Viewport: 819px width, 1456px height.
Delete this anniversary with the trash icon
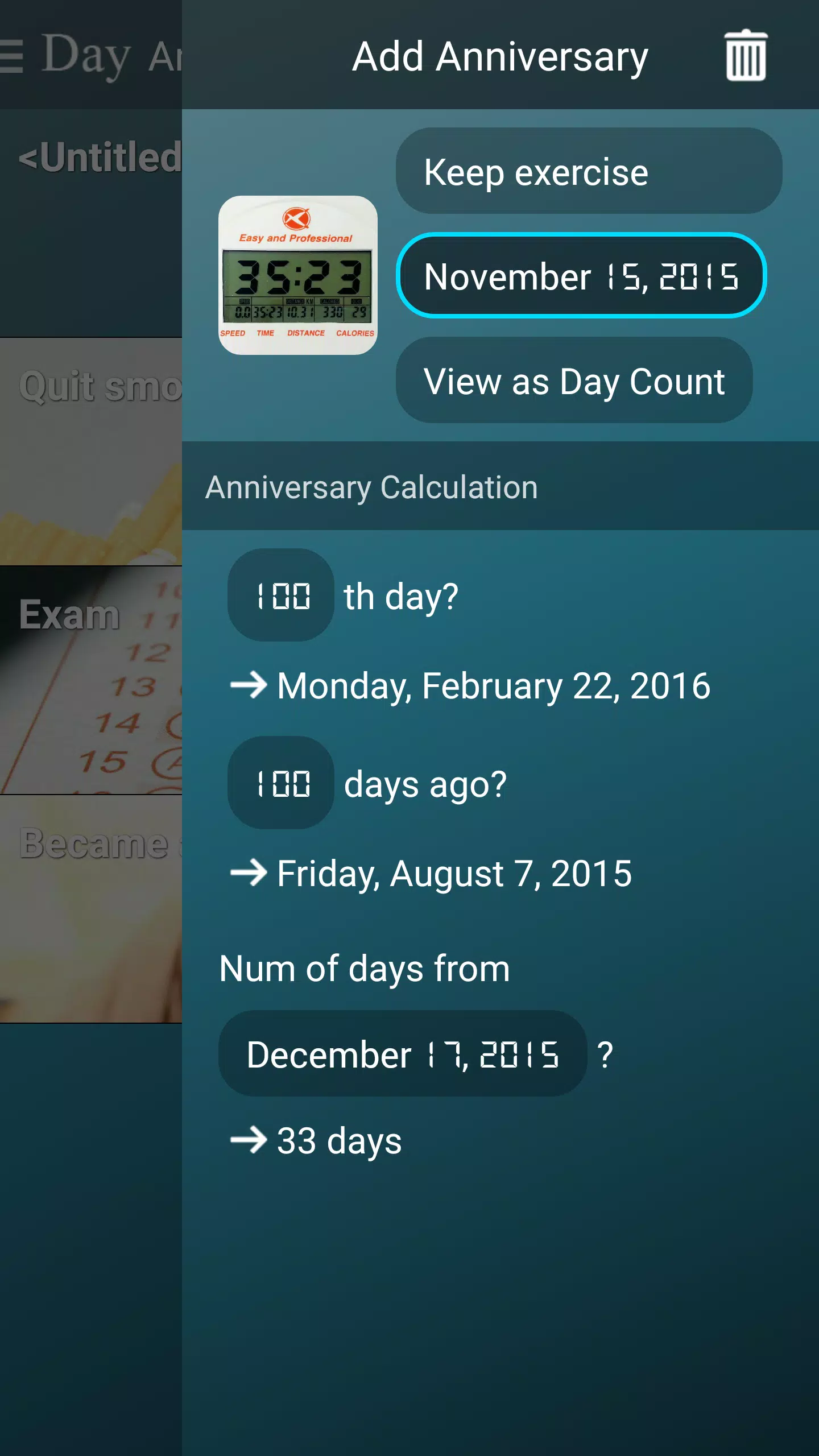[x=746, y=56]
